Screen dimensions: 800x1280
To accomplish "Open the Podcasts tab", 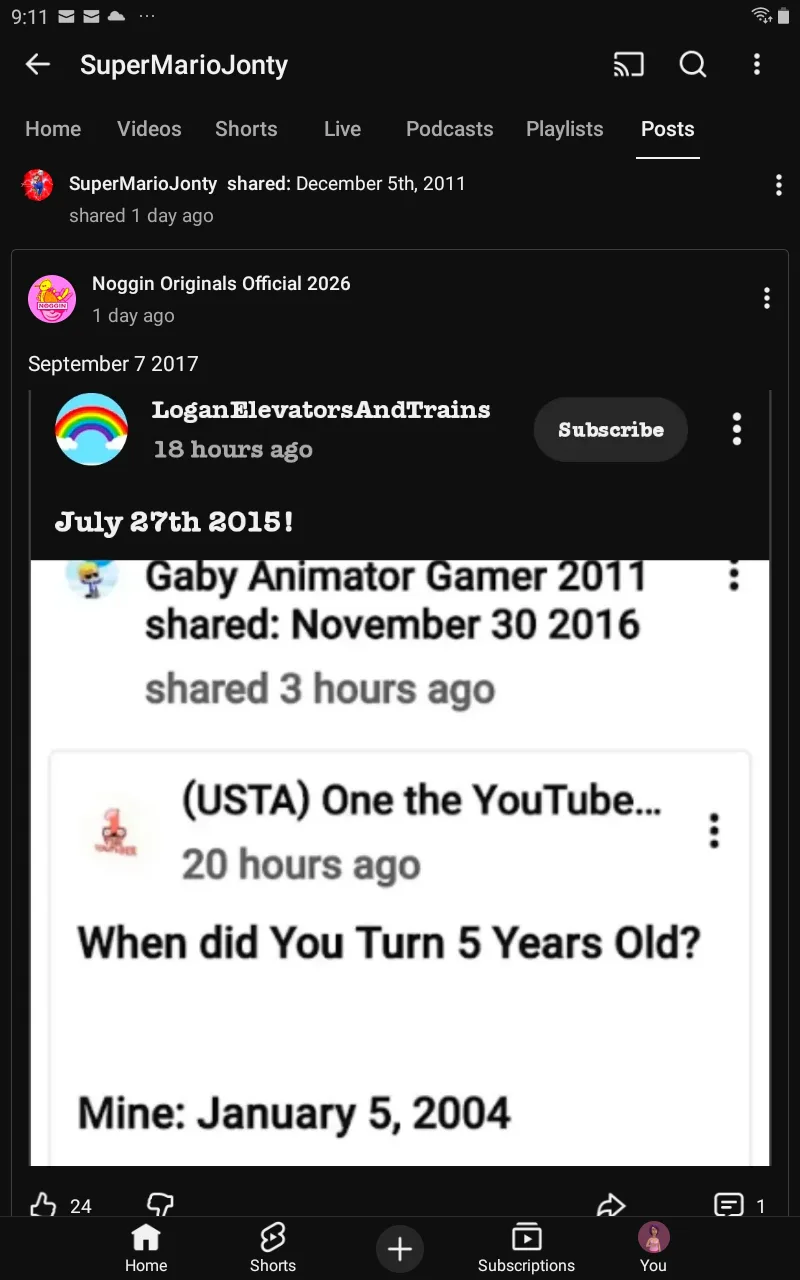I will tap(449, 129).
